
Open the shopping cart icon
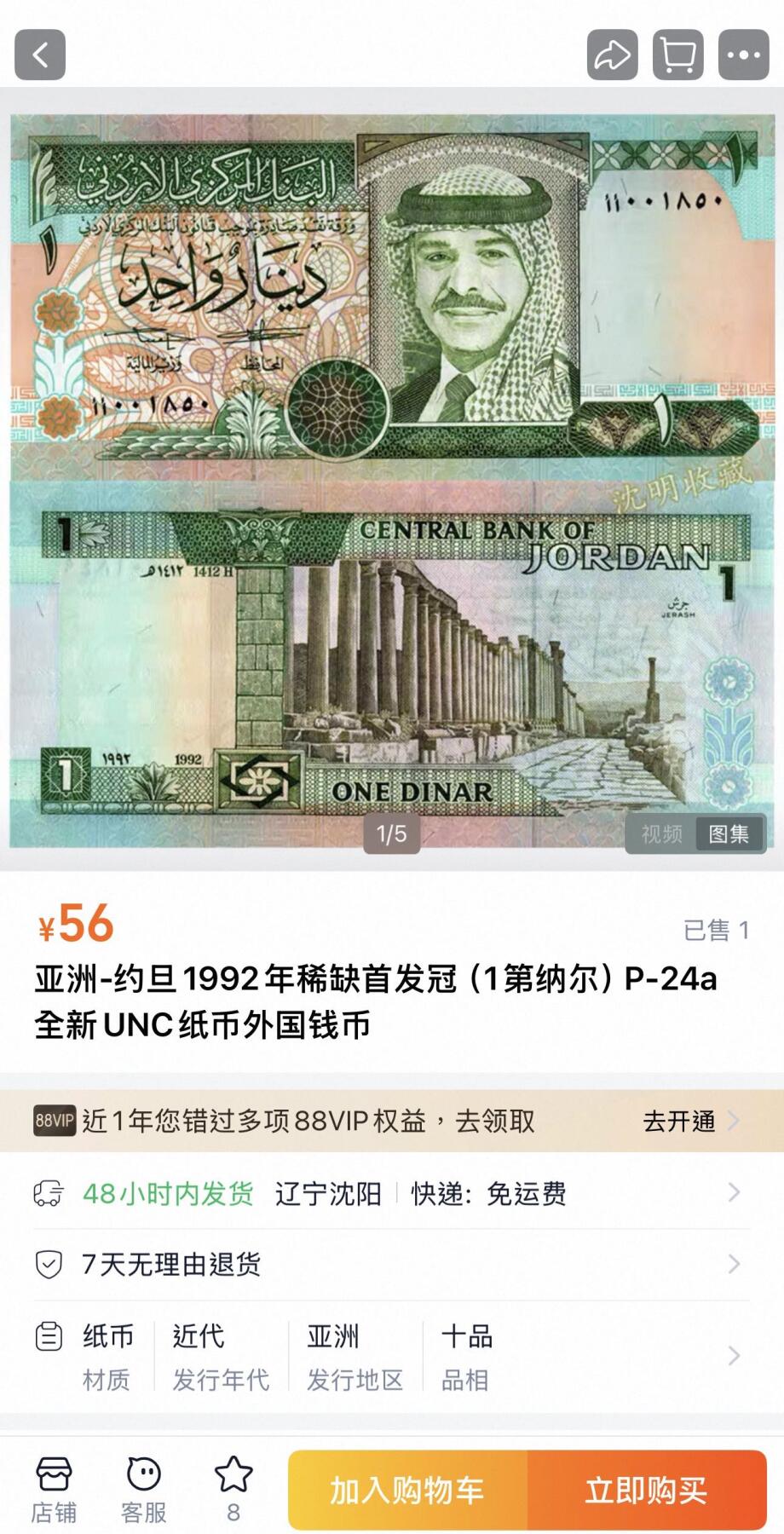[x=679, y=55]
